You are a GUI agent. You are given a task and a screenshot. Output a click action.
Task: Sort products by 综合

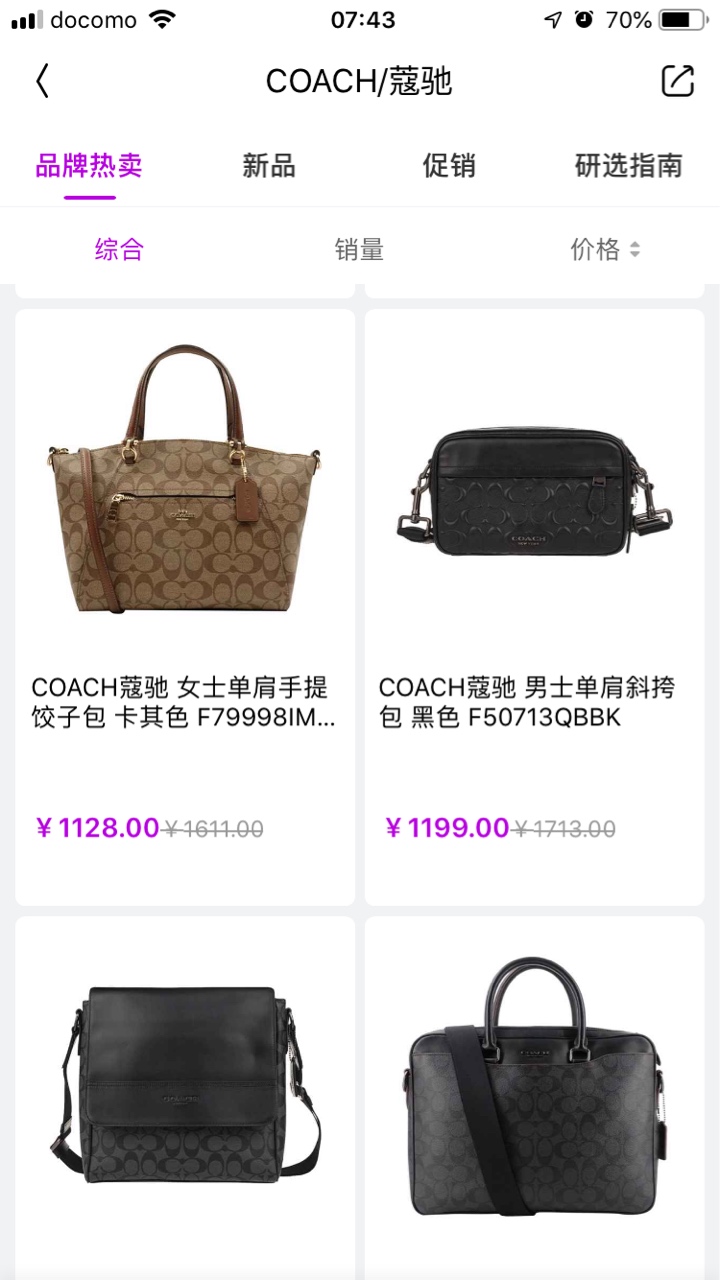[119, 250]
